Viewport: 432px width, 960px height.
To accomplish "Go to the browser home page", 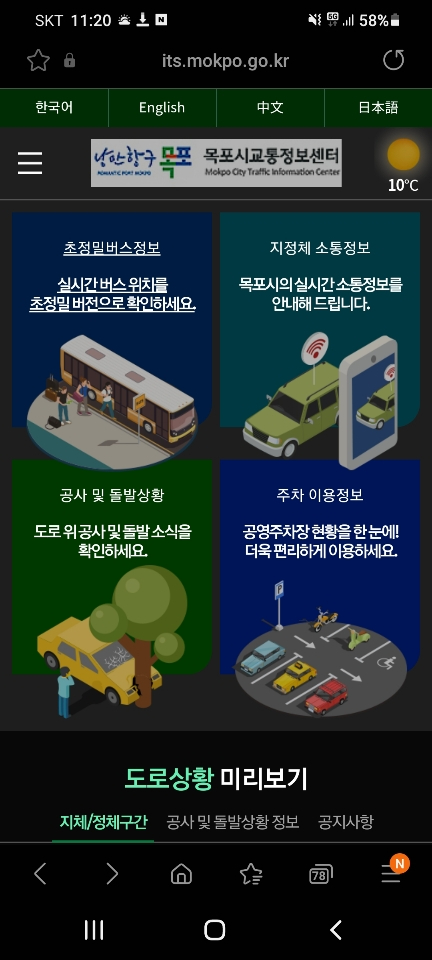I will coord(181,874).
